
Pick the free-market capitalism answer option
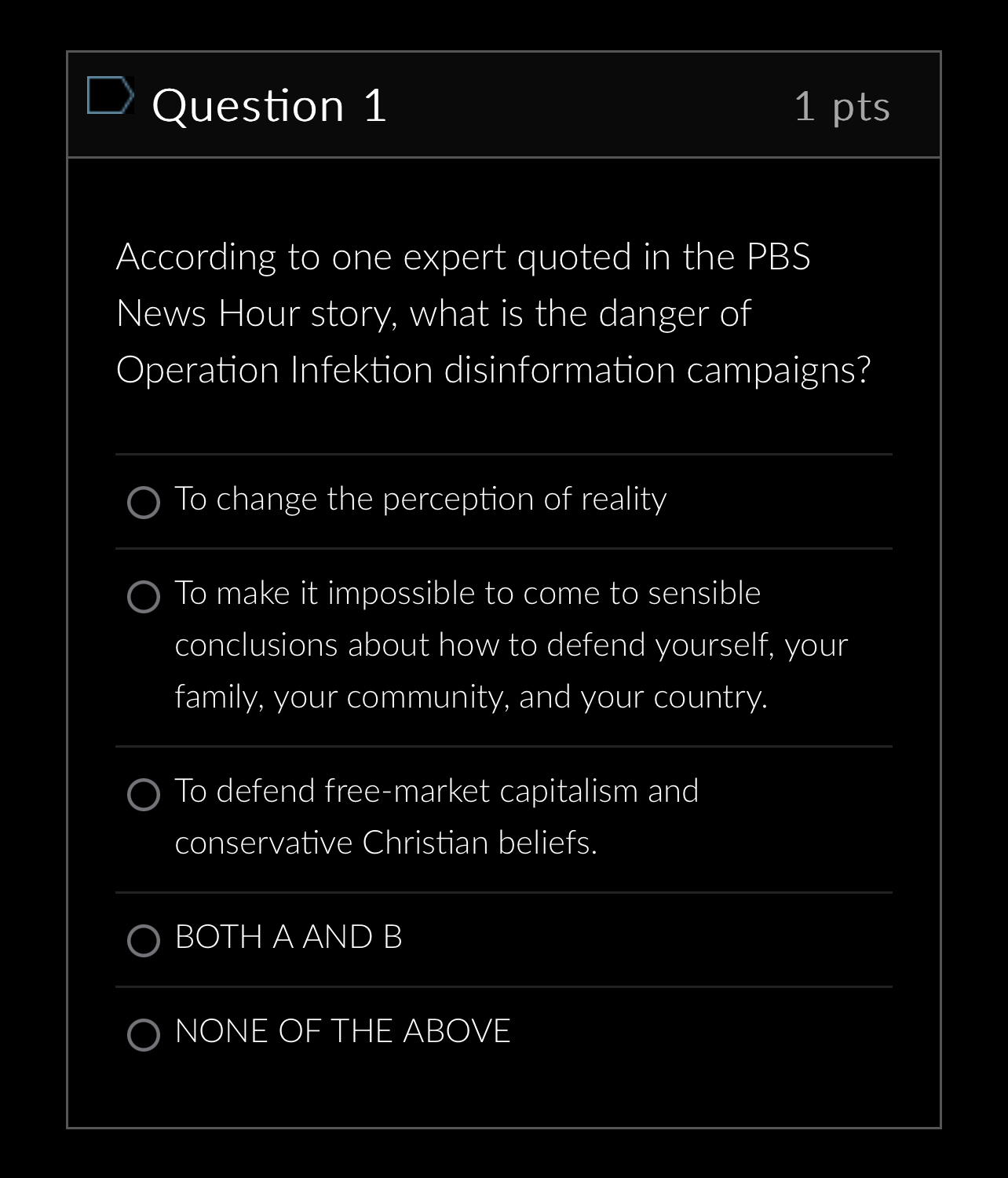[144, 795]
